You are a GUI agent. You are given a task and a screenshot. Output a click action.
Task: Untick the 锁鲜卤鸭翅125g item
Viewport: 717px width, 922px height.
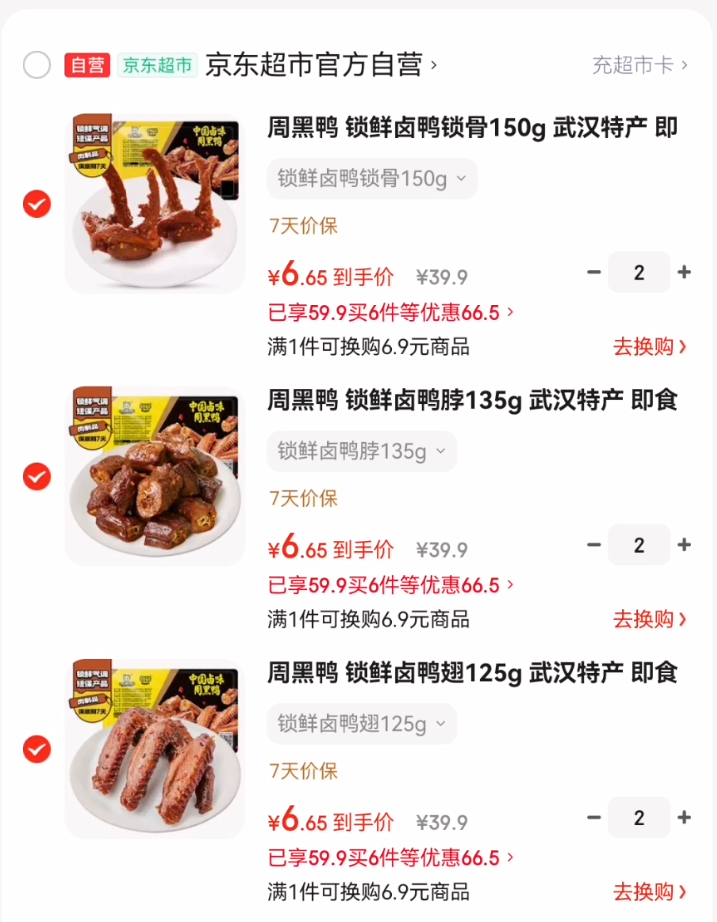pos(37,749)
